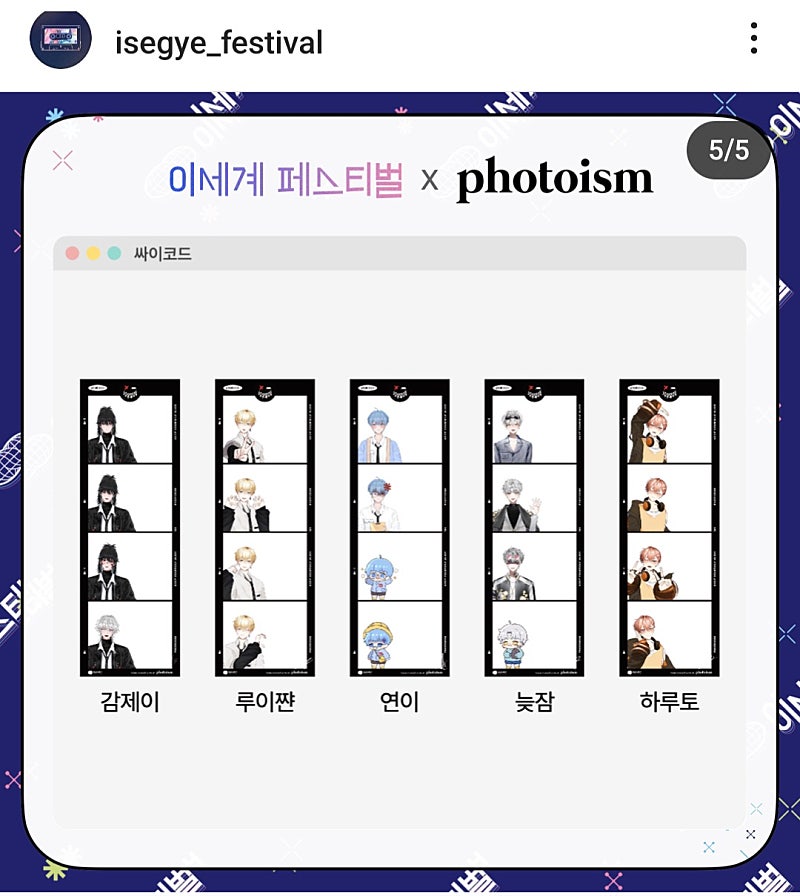Screen dimensions: 800x896
Task: Open isegye_festival profile picture
Action: click(x=61, y=41)
